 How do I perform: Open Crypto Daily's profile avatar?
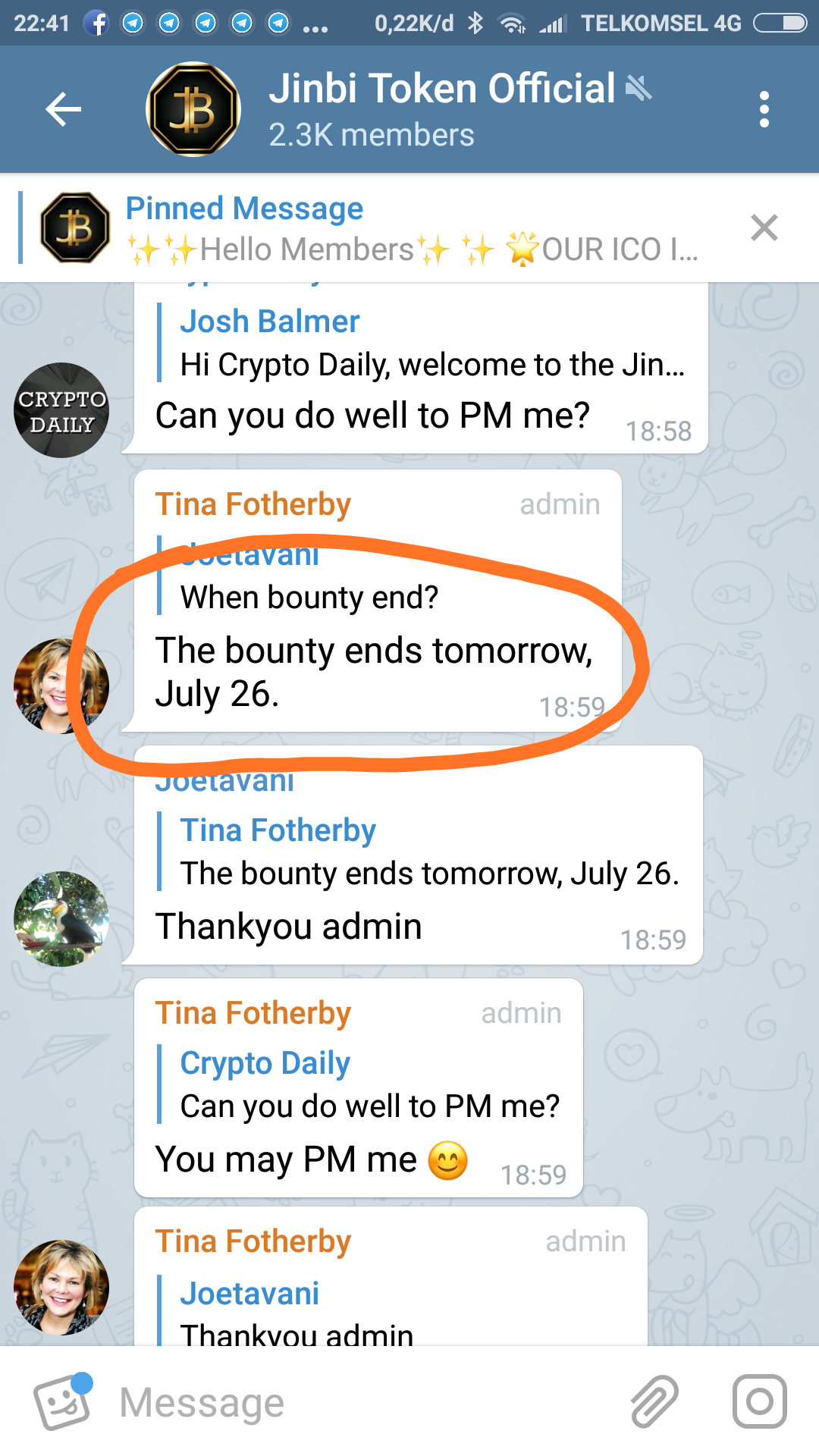[x=61, y=410]
